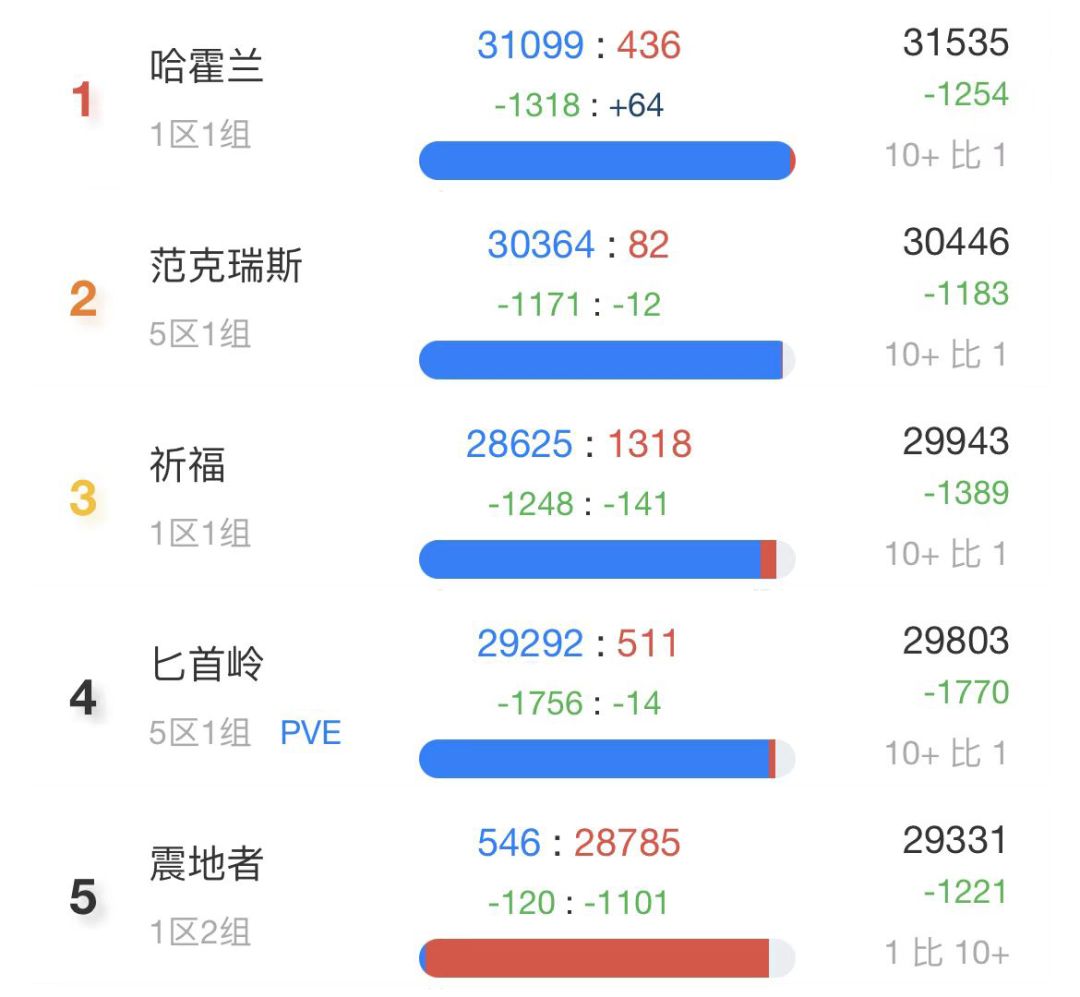Open the 震地者 server entry

(207, 864)
